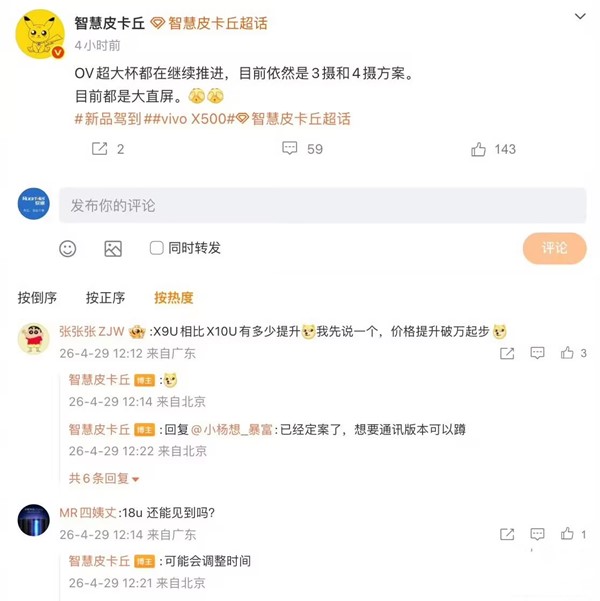
Task: Sort comments by 按倒序
Action: click(37, 298)
